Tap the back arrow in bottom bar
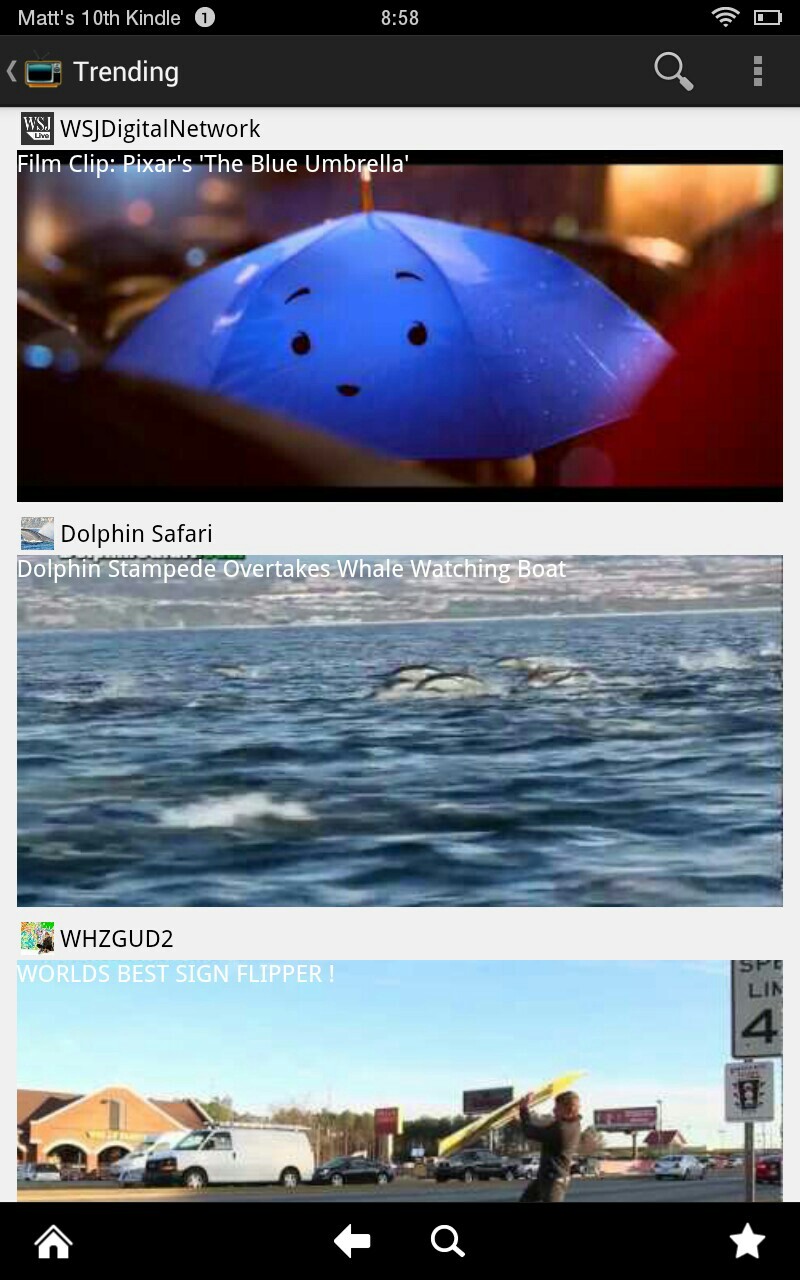This screenshot has height=1280, width=800. point(352,1242)
